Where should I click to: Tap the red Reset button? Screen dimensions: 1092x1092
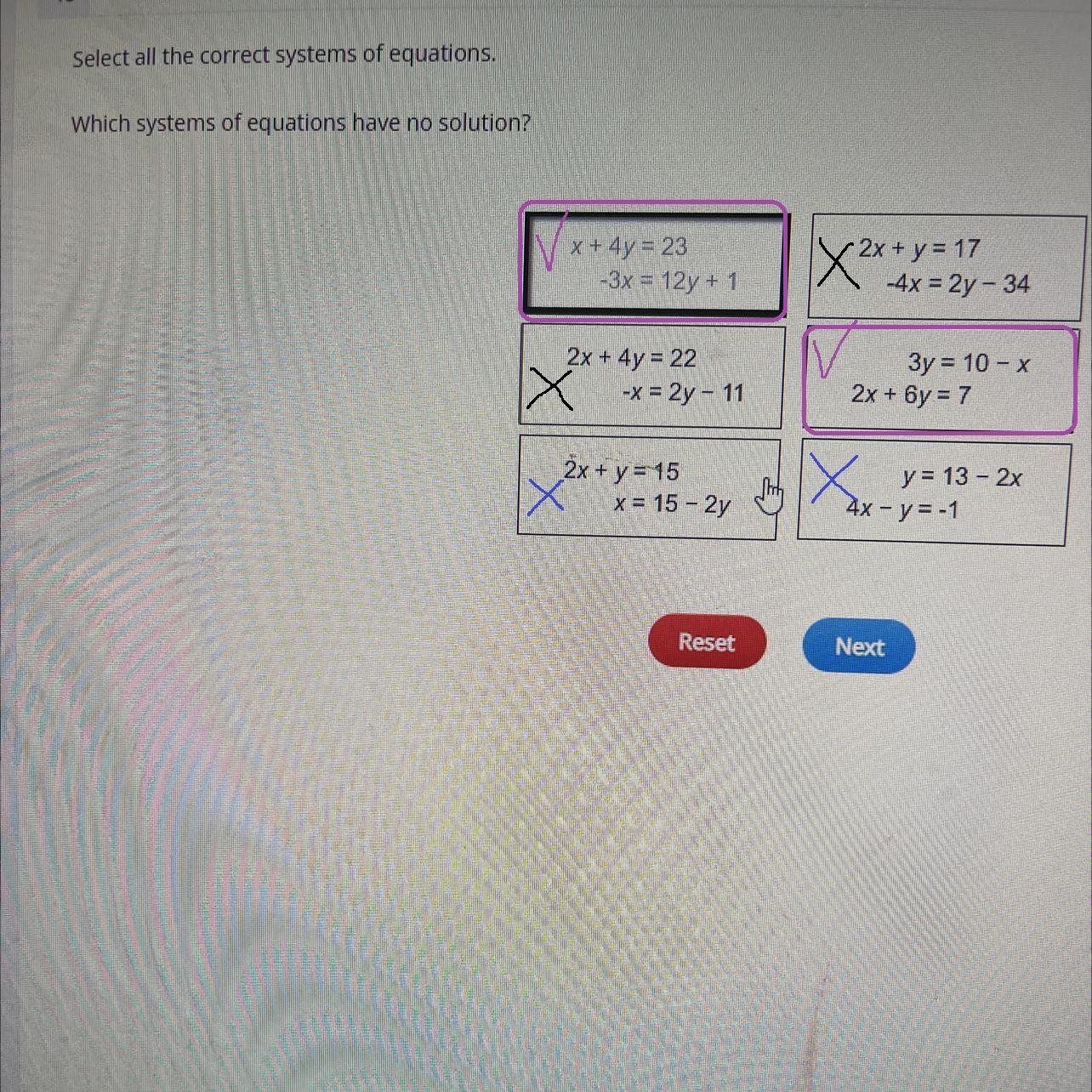707,642
